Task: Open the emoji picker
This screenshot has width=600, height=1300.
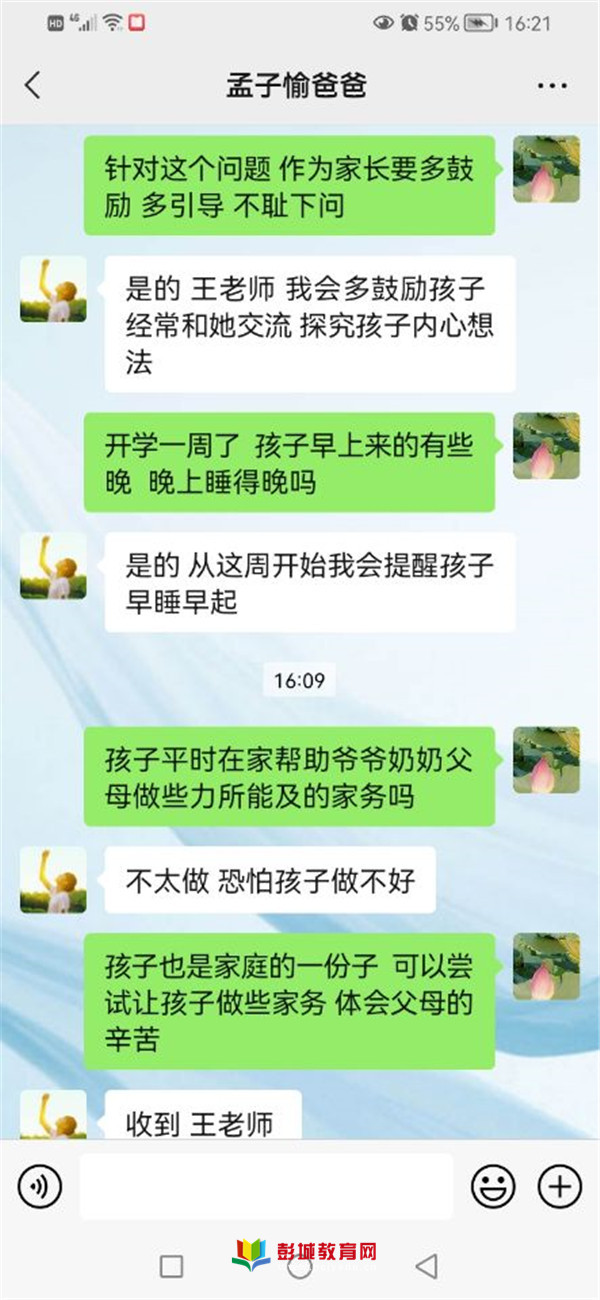Action: click(493, 1187)
